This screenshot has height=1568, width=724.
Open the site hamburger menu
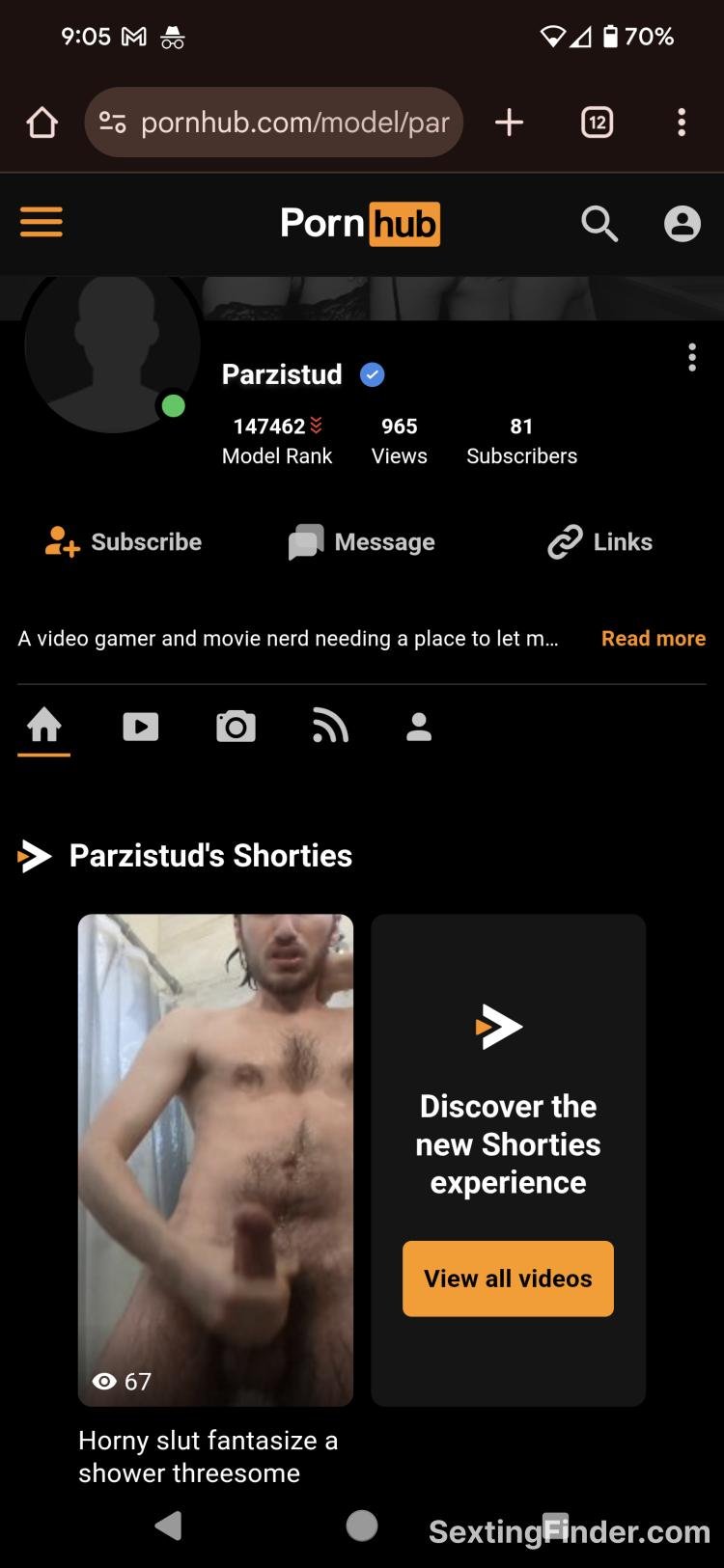[42, 222]
